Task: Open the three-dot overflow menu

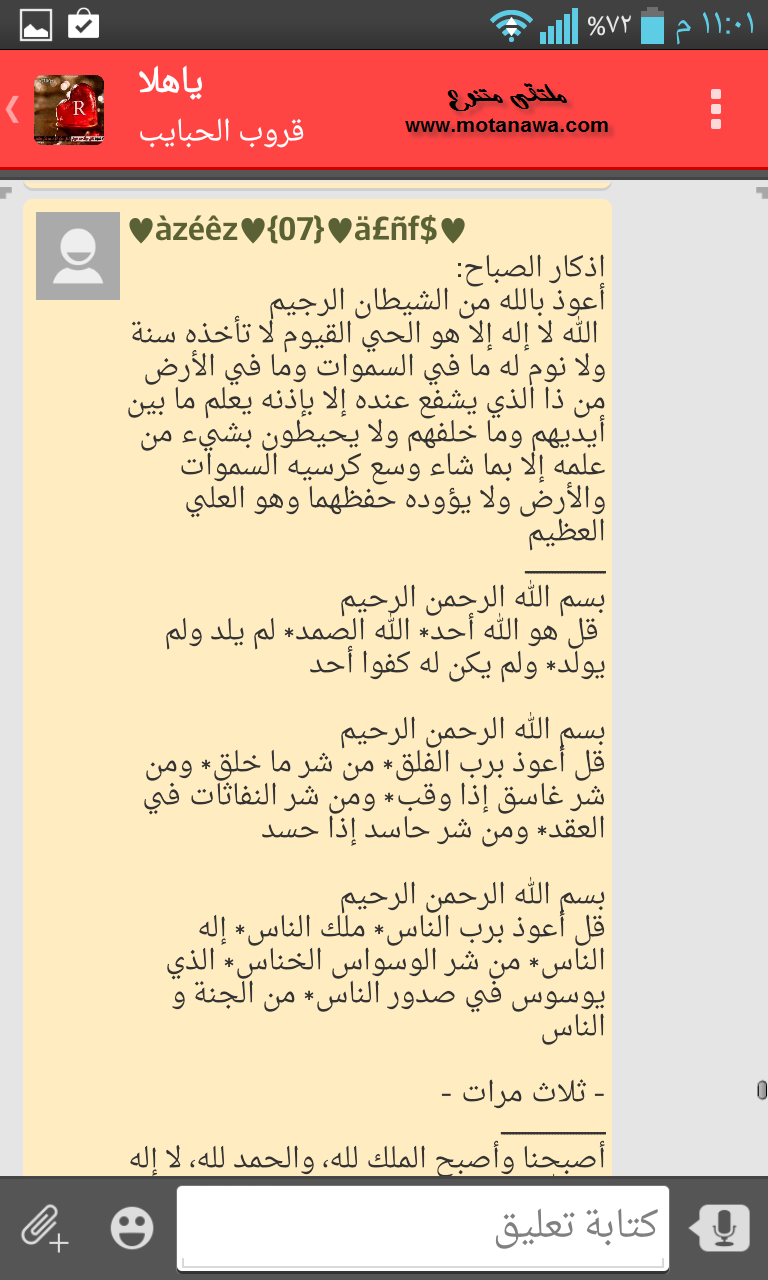Action: (x=715, y=109)
